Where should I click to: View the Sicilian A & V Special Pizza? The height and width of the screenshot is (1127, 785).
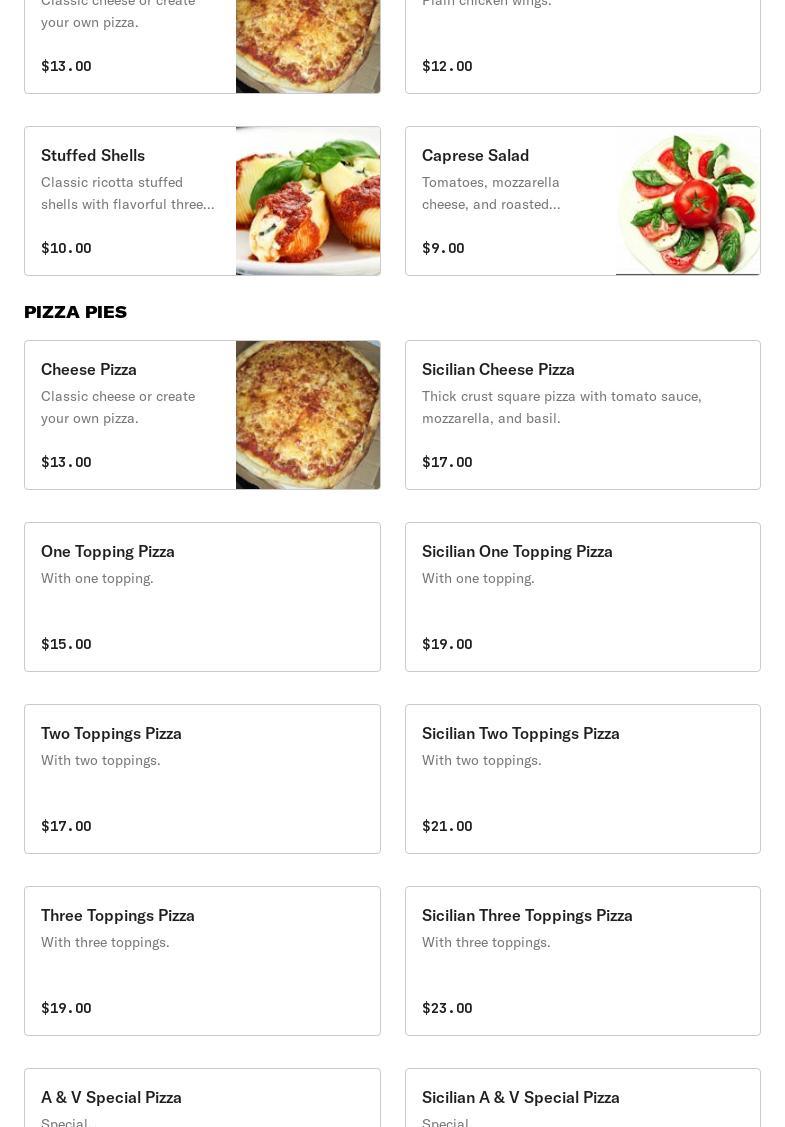pyautogui.click(x=582, y=1099)
